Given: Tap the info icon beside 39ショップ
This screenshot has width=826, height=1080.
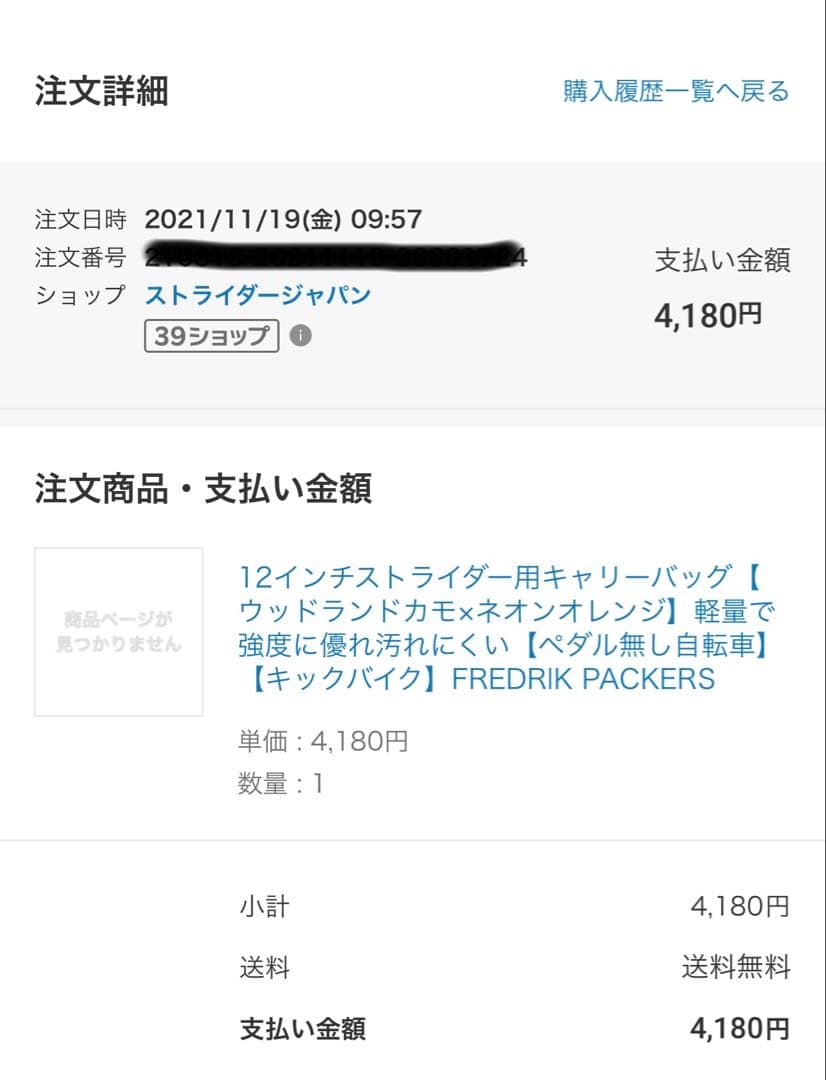Looking at the screenshot, I should pos(300,336).
